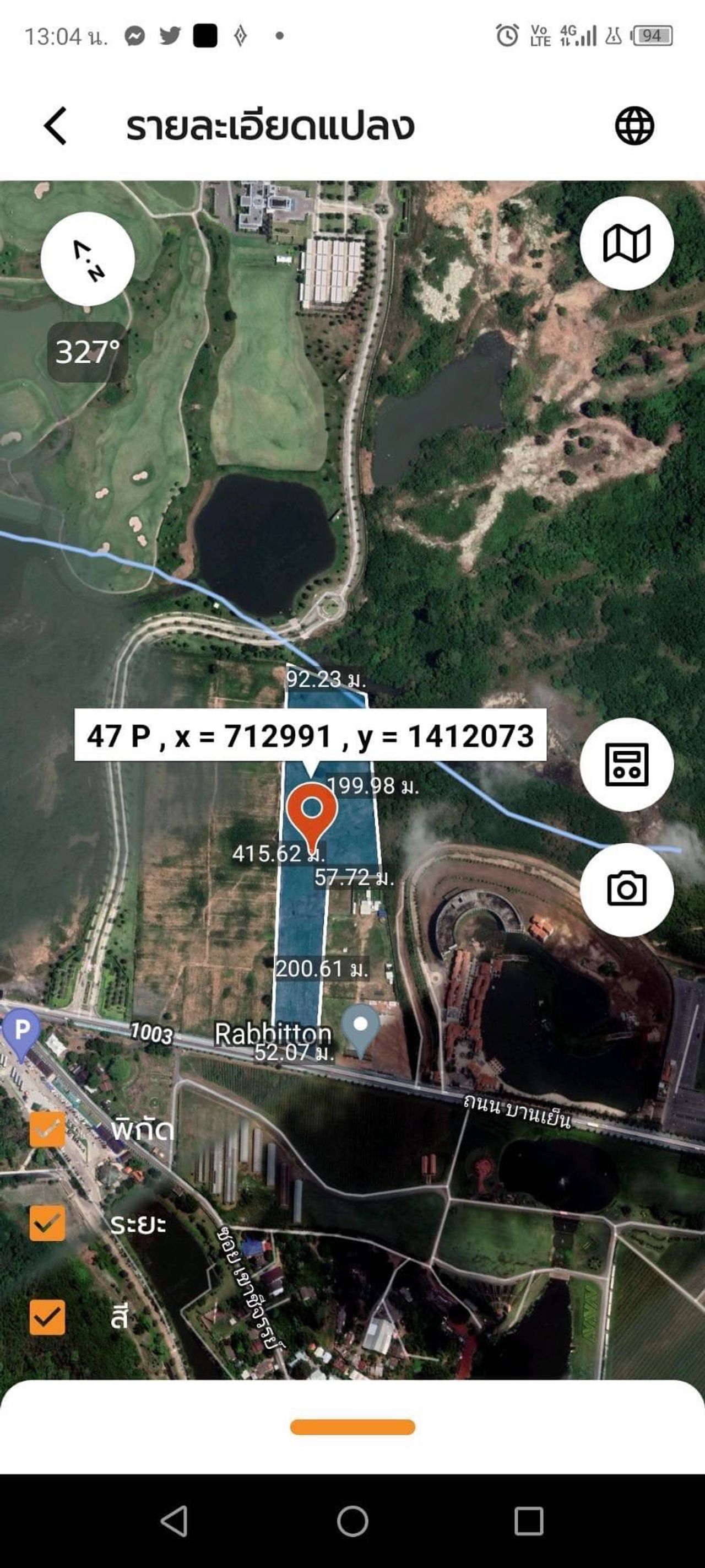Open the globe language icon
Screen dimensions: 705x1568
(634, 126)
